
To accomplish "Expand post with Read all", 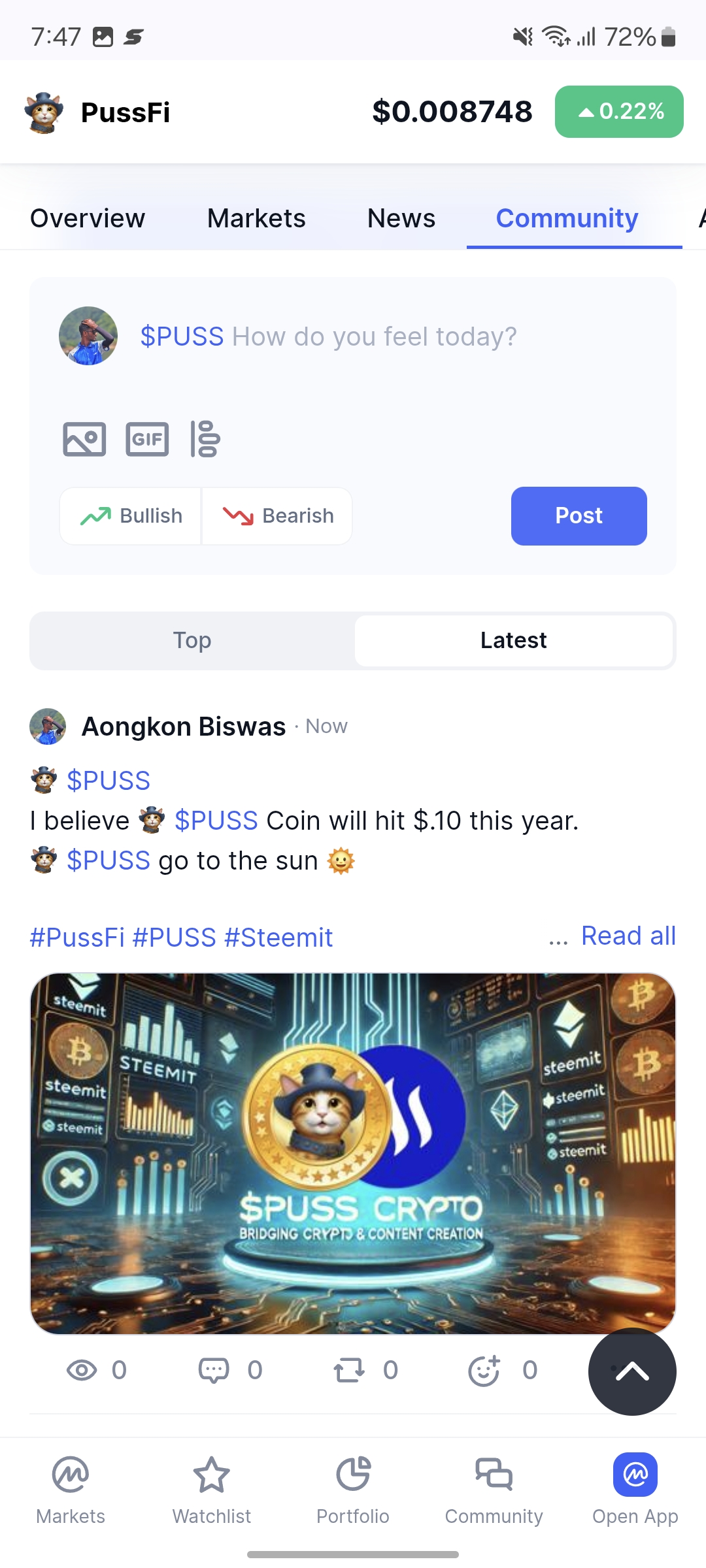I will click(x=628, y=936).
